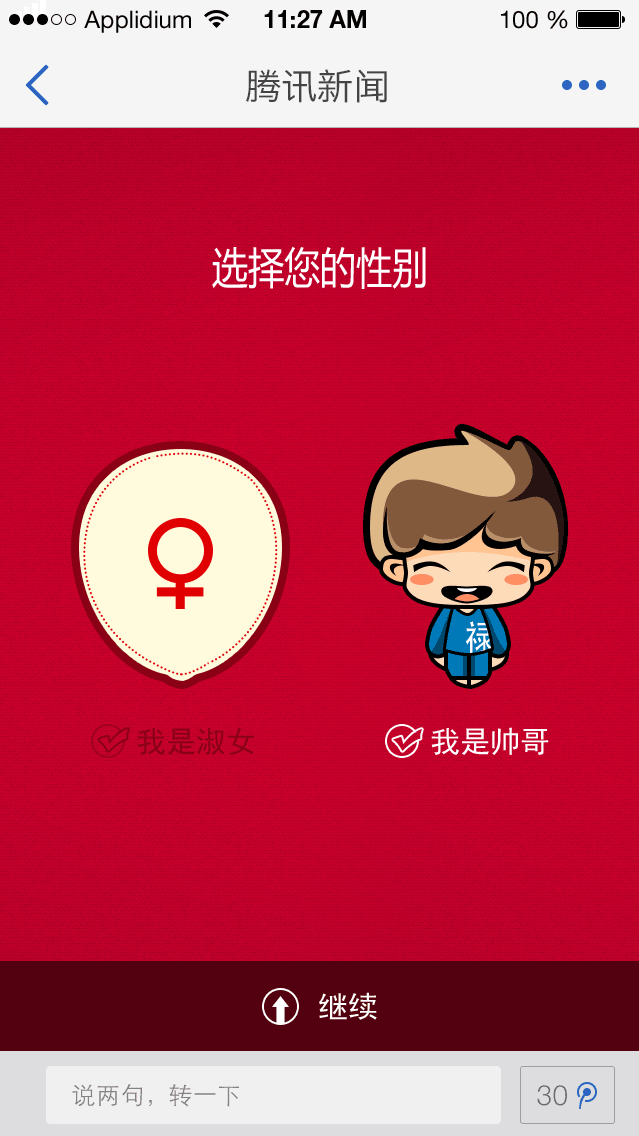The width and height of the screenshot is (639, 1136).
Task: View the 30 comments button
Action: point(567,1095)
